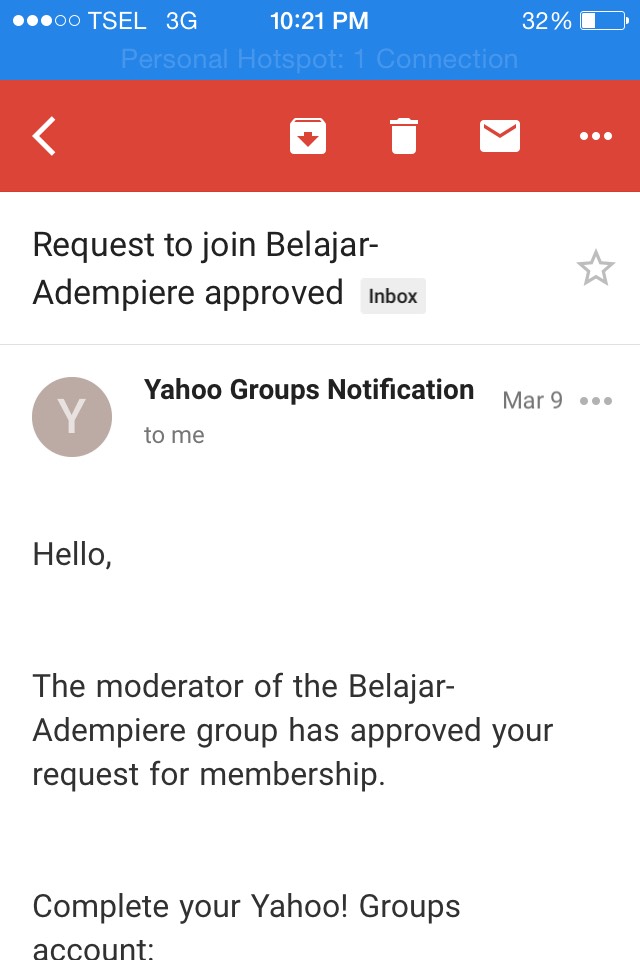Open the top bar overflow menu
The height and width of the screenshot is (960, 640).
point(596,136)
